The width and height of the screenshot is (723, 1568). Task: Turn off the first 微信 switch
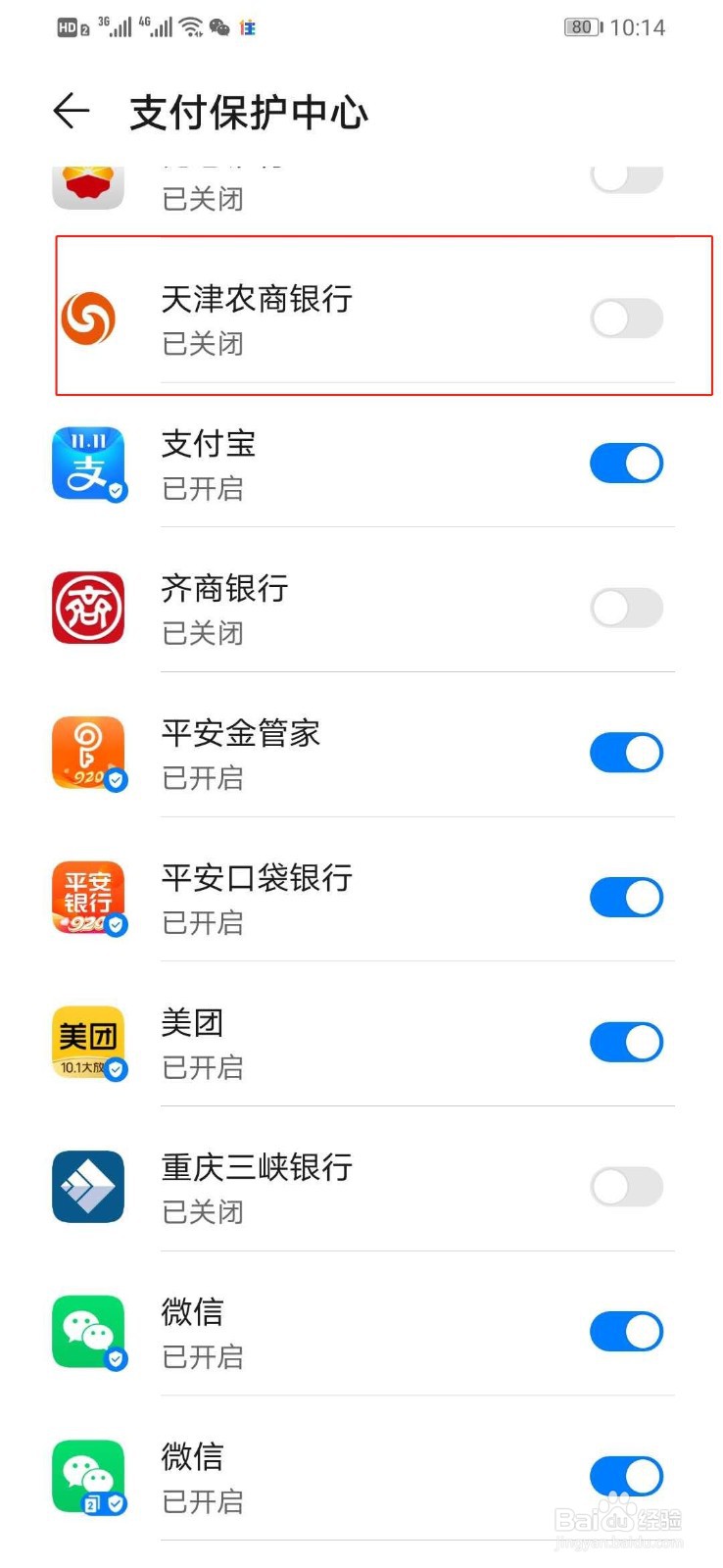(x=626, y=1331)
